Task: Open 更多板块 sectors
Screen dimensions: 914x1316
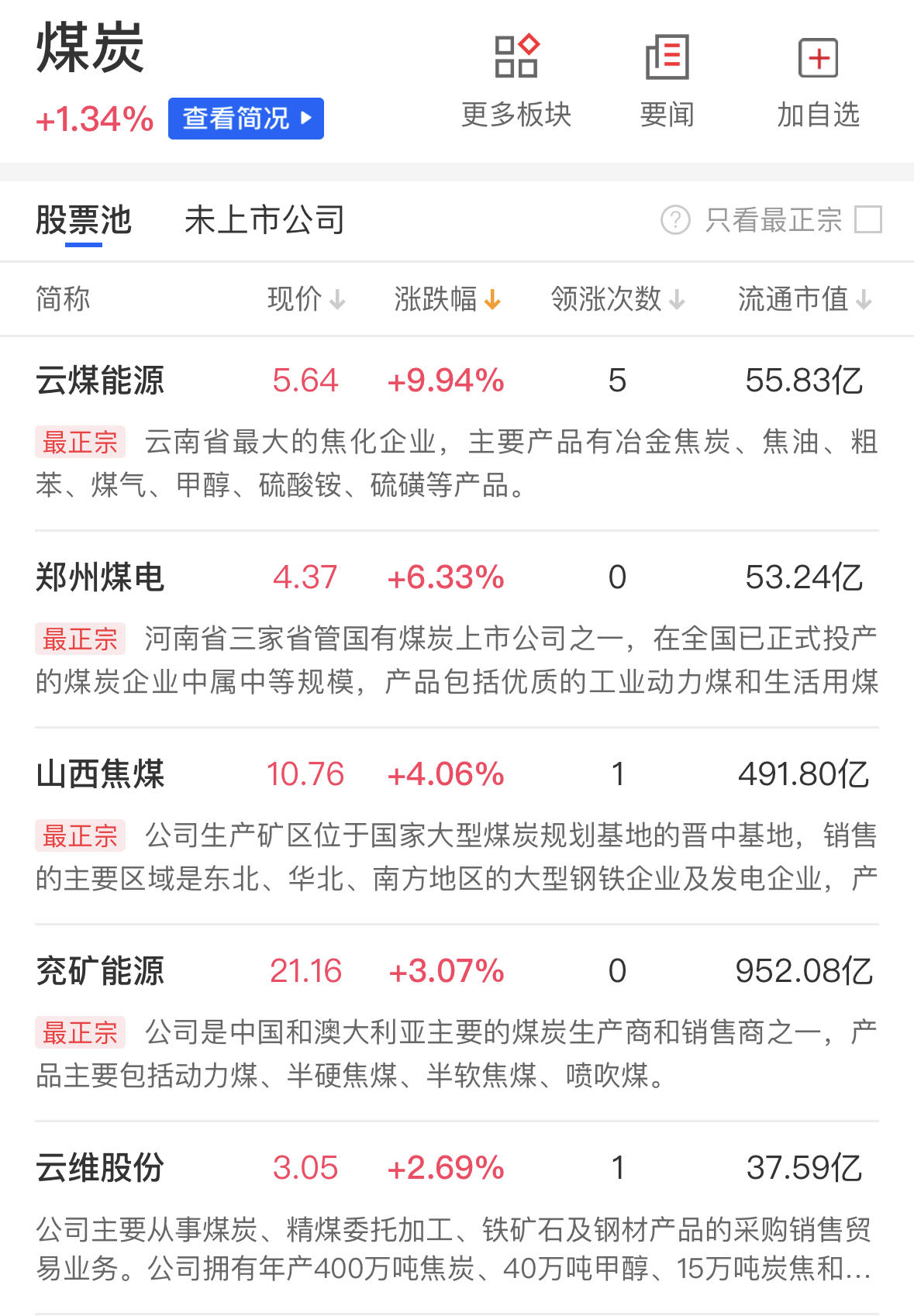Action: tap(516, 80)
